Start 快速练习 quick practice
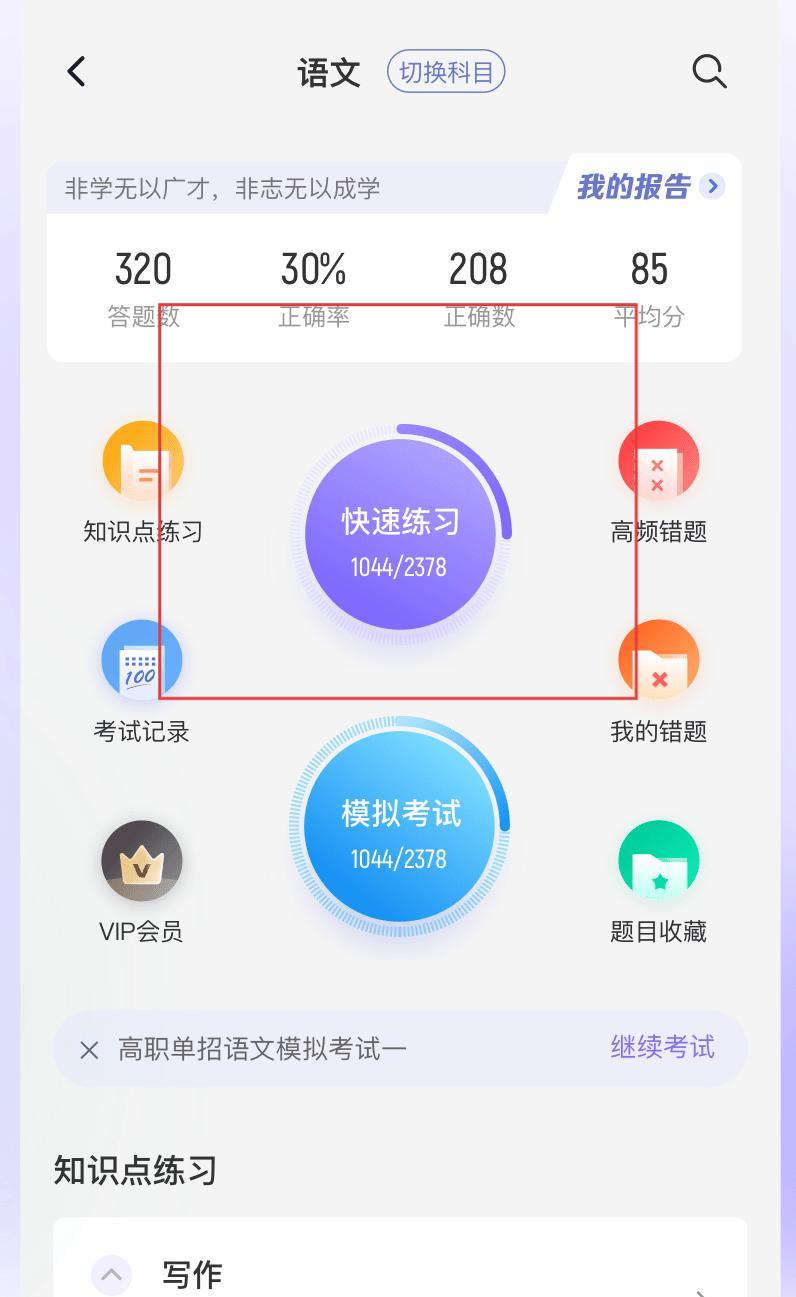The height and width of the screenshot is (1297, 796). tap(400, 535)
